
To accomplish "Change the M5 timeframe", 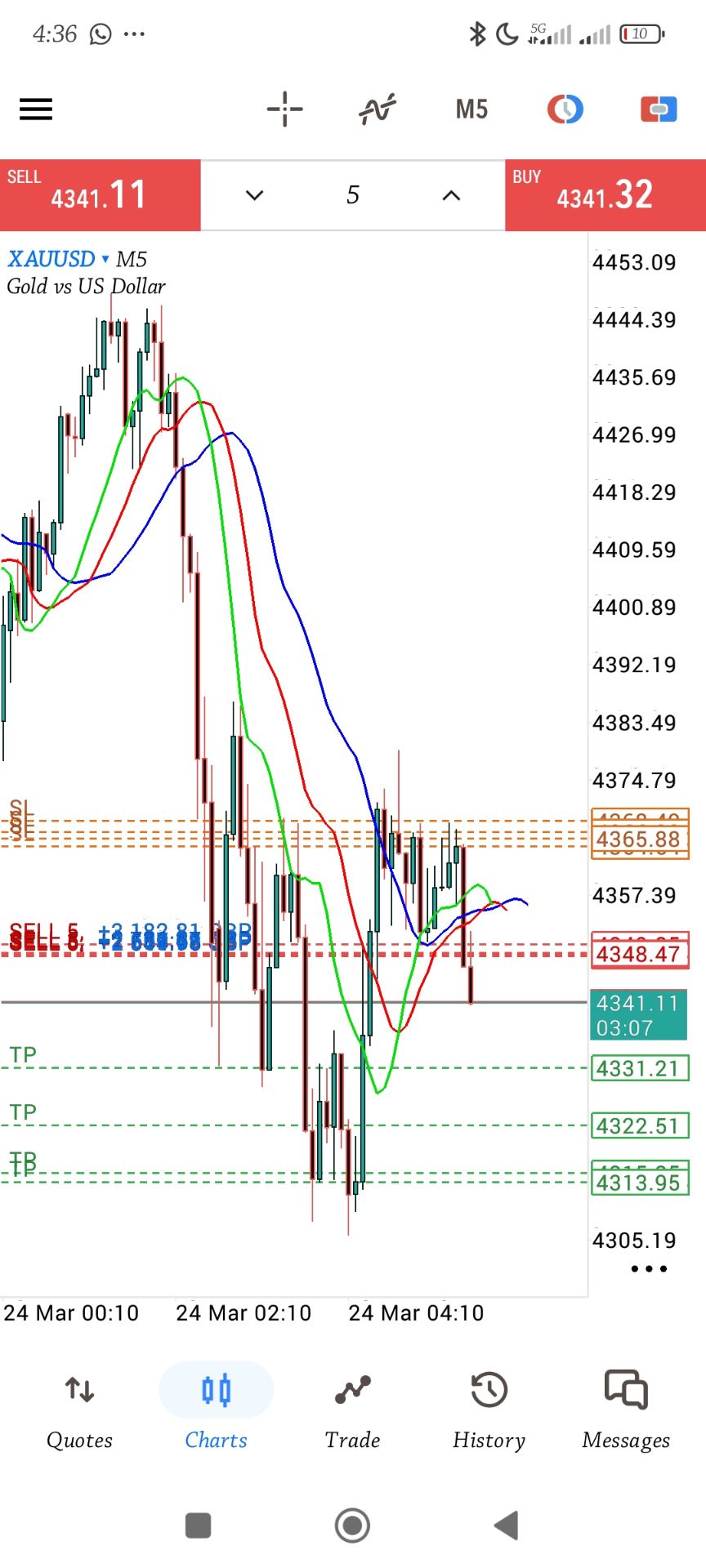I will pyautogui.click(x=471, y=109).
